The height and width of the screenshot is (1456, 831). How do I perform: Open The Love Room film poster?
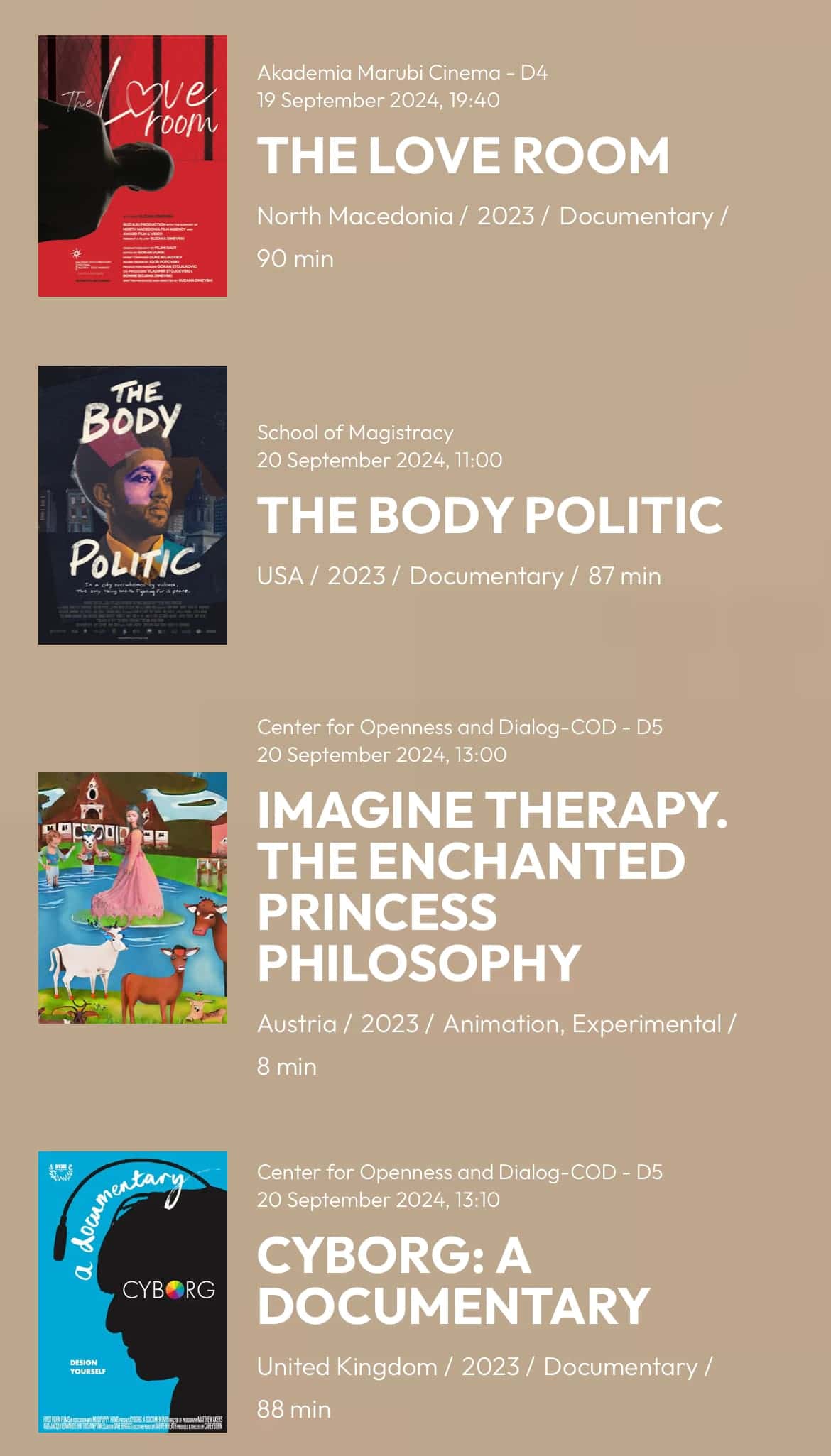(133, 166)
